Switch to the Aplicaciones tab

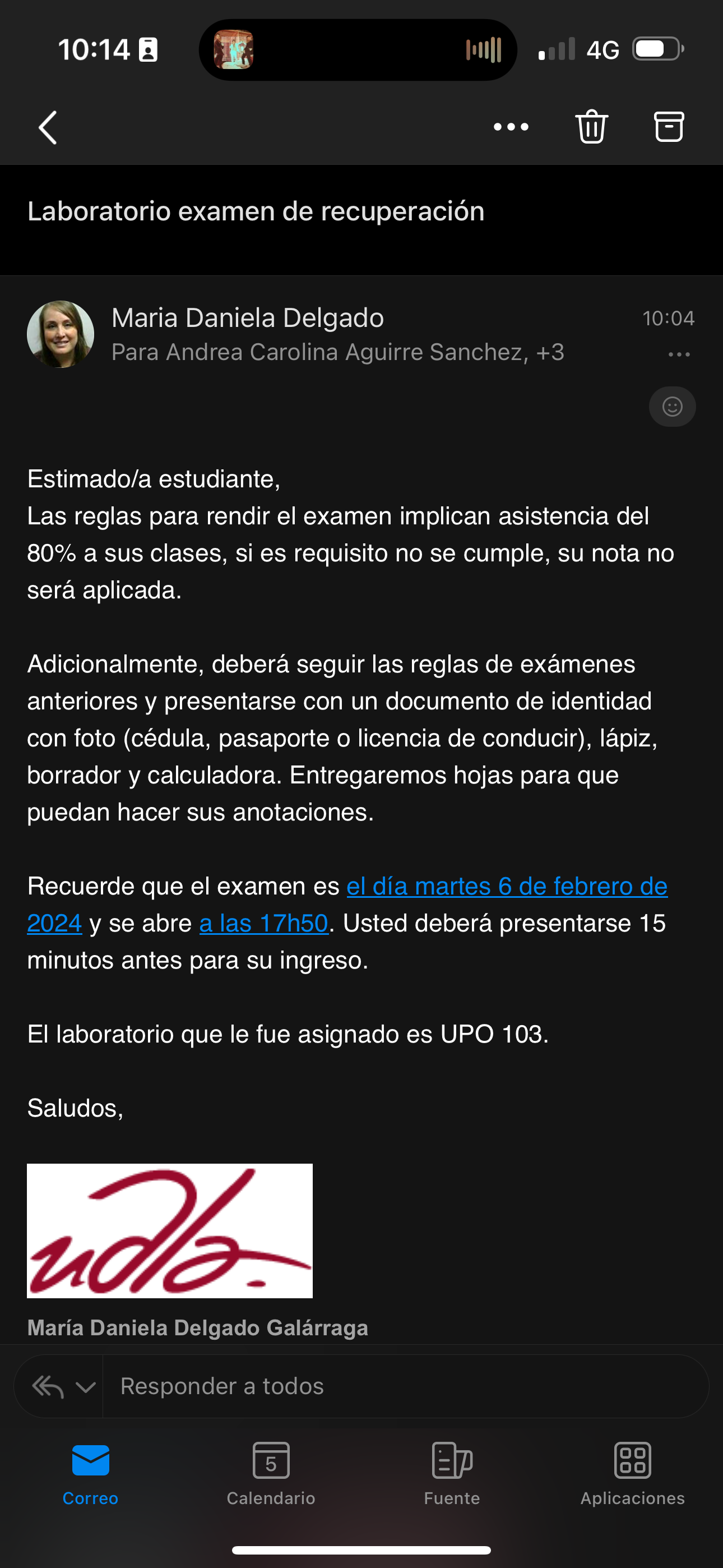pyautogui.click(x=632, y=1471)
